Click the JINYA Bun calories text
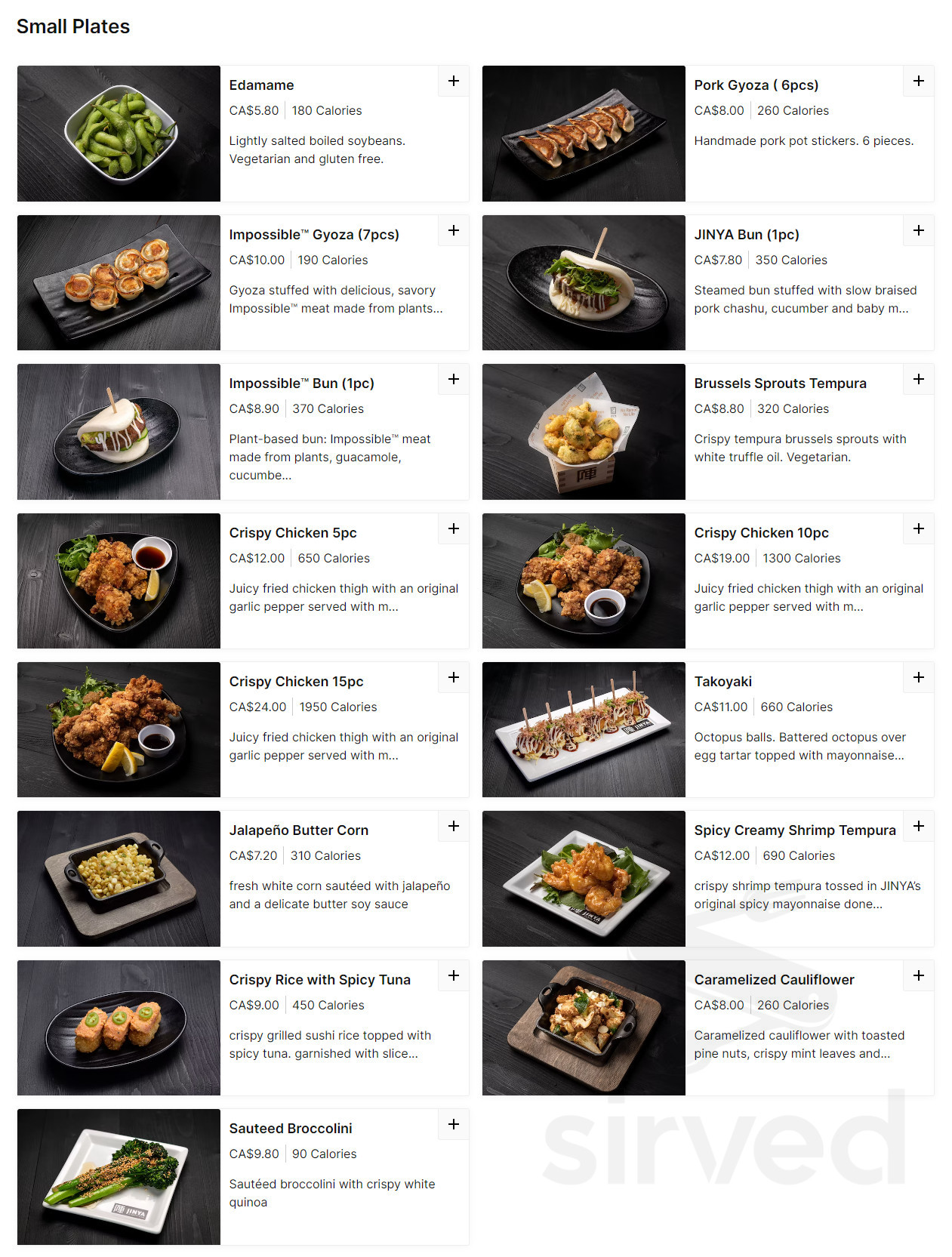 (x=790, y=260)
